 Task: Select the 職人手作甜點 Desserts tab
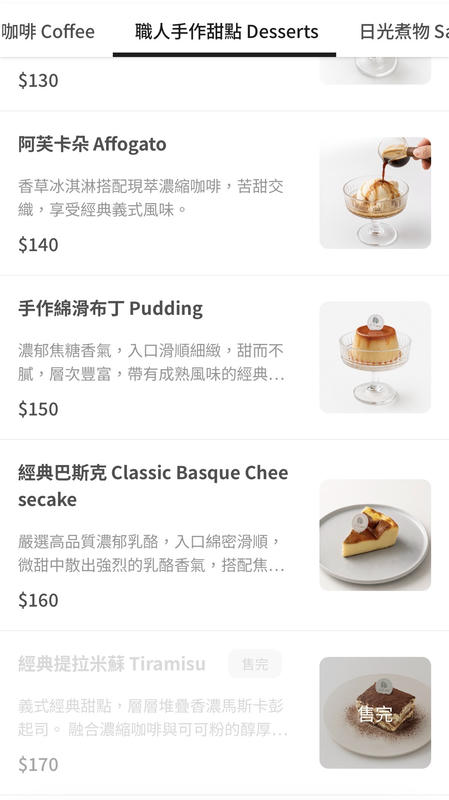click(224, 32)
